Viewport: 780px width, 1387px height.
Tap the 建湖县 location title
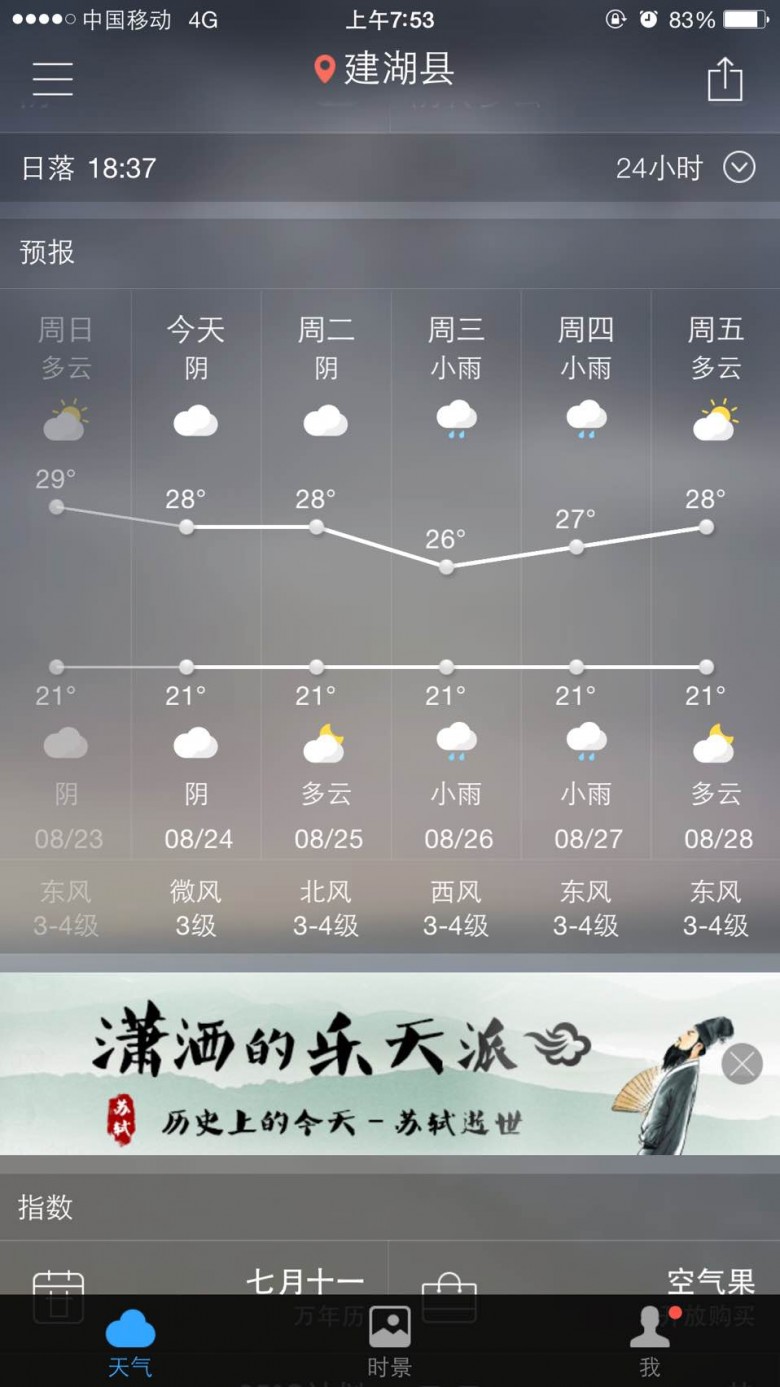[385, 69]
